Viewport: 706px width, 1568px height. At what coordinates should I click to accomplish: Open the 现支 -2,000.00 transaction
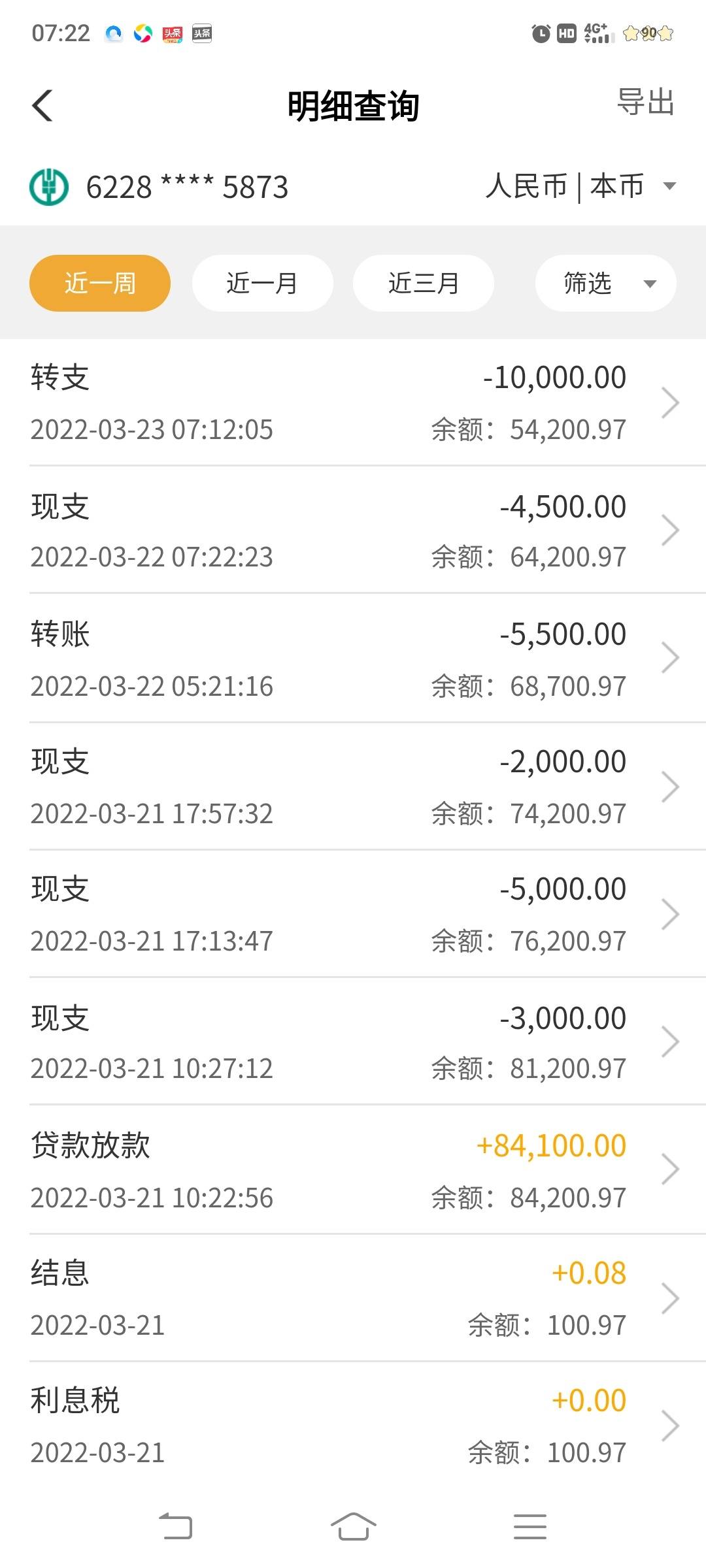pos(353,786)
